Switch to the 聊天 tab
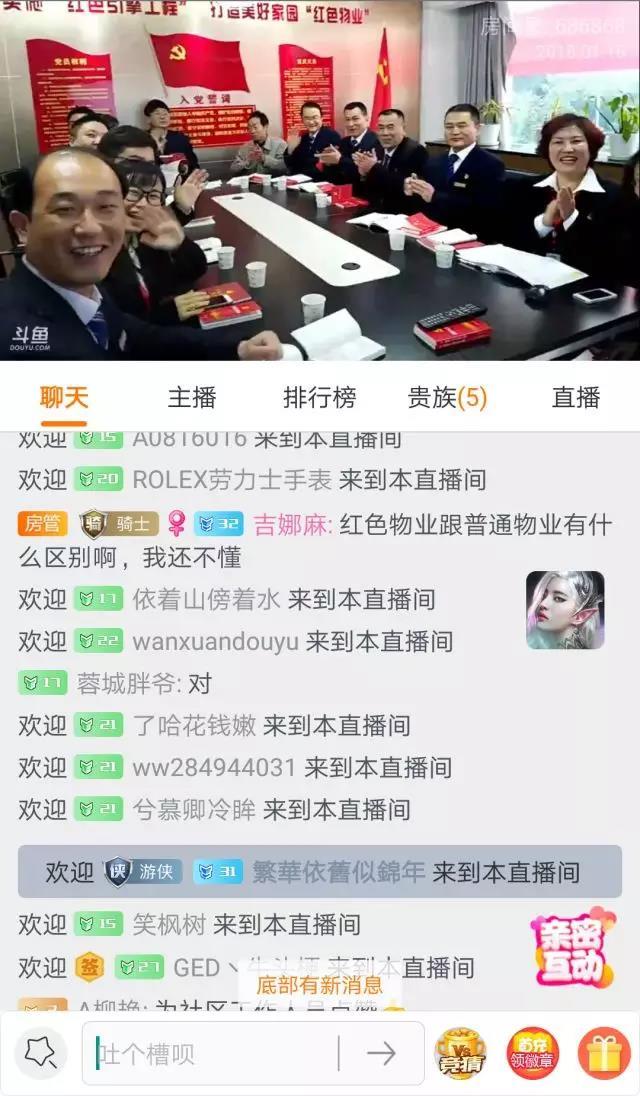The image size is (640, 1096). pos(64,397)
